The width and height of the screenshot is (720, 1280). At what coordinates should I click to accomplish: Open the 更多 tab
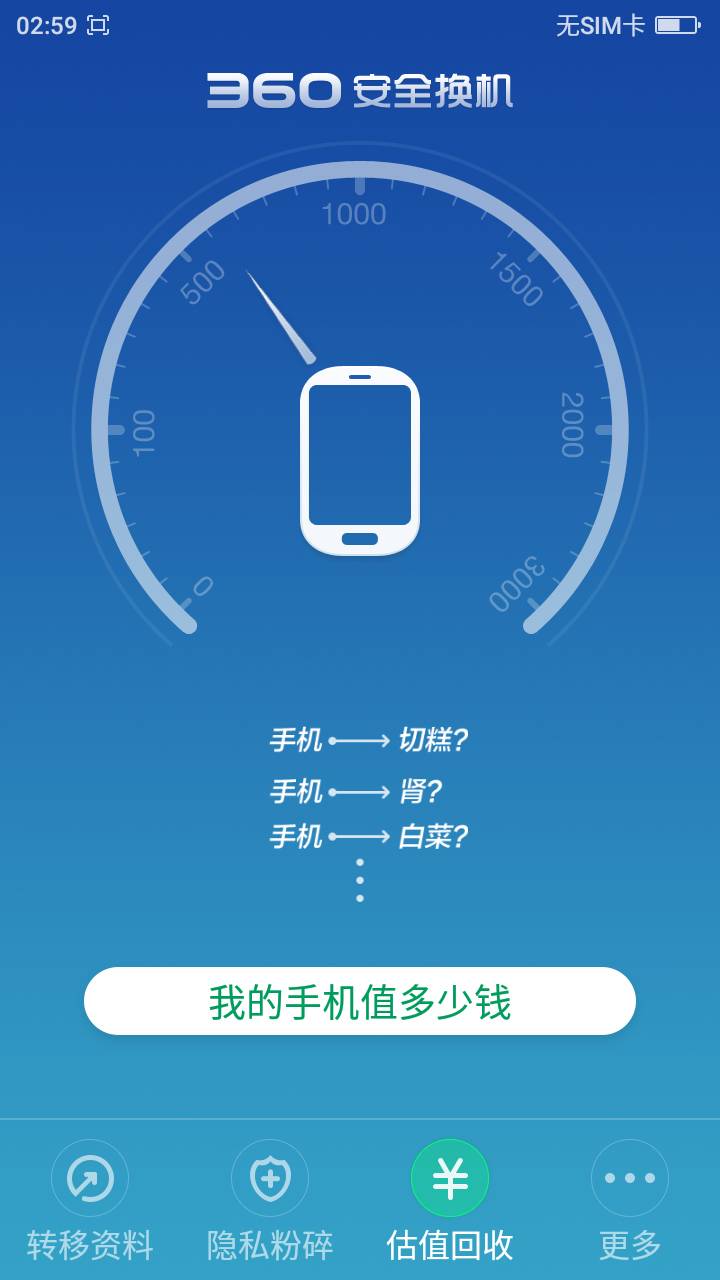click(630, 1200)
